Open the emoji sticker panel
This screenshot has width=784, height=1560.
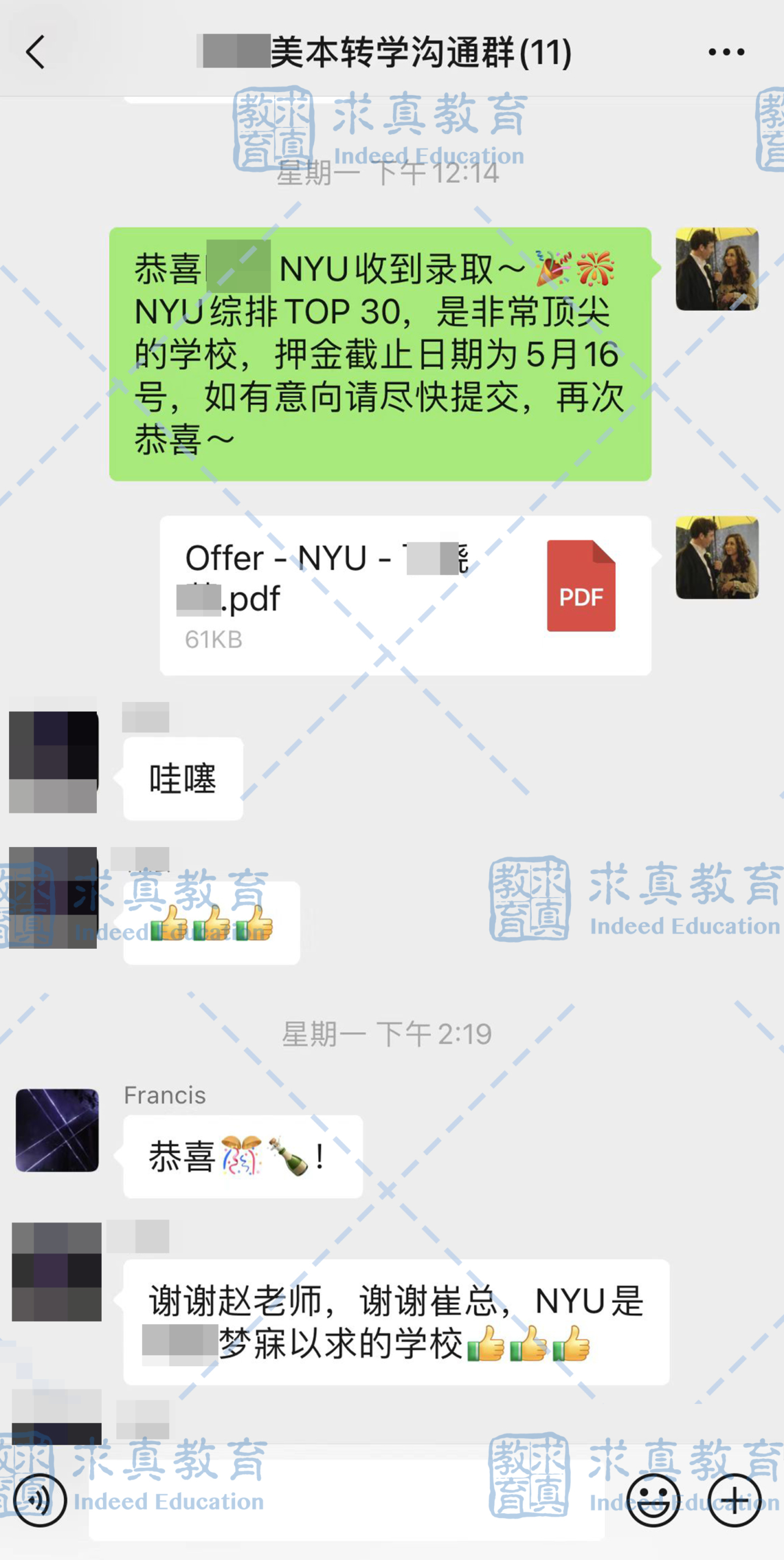pos(653,1500)
